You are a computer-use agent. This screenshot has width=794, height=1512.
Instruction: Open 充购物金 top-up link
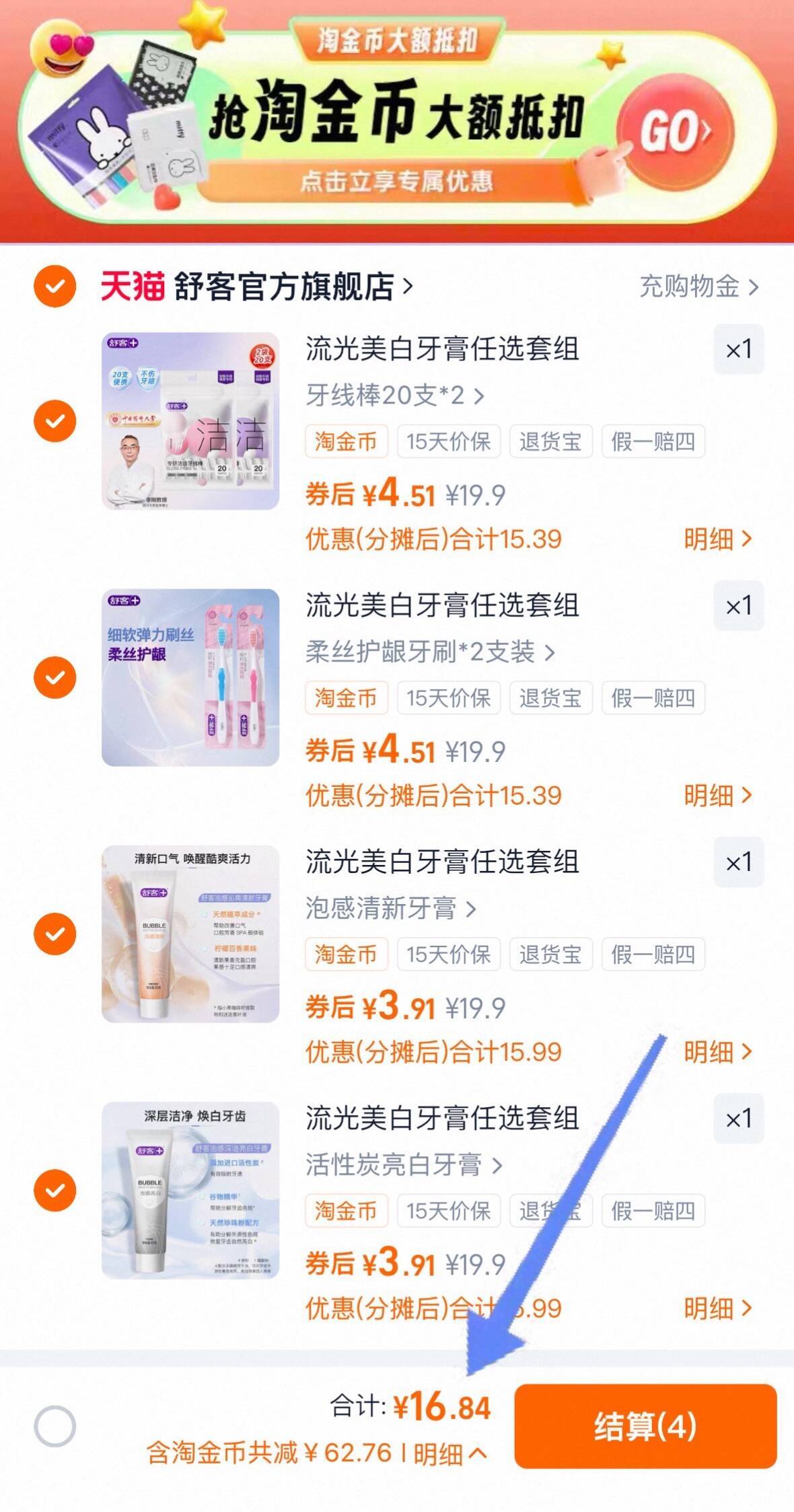698,287
